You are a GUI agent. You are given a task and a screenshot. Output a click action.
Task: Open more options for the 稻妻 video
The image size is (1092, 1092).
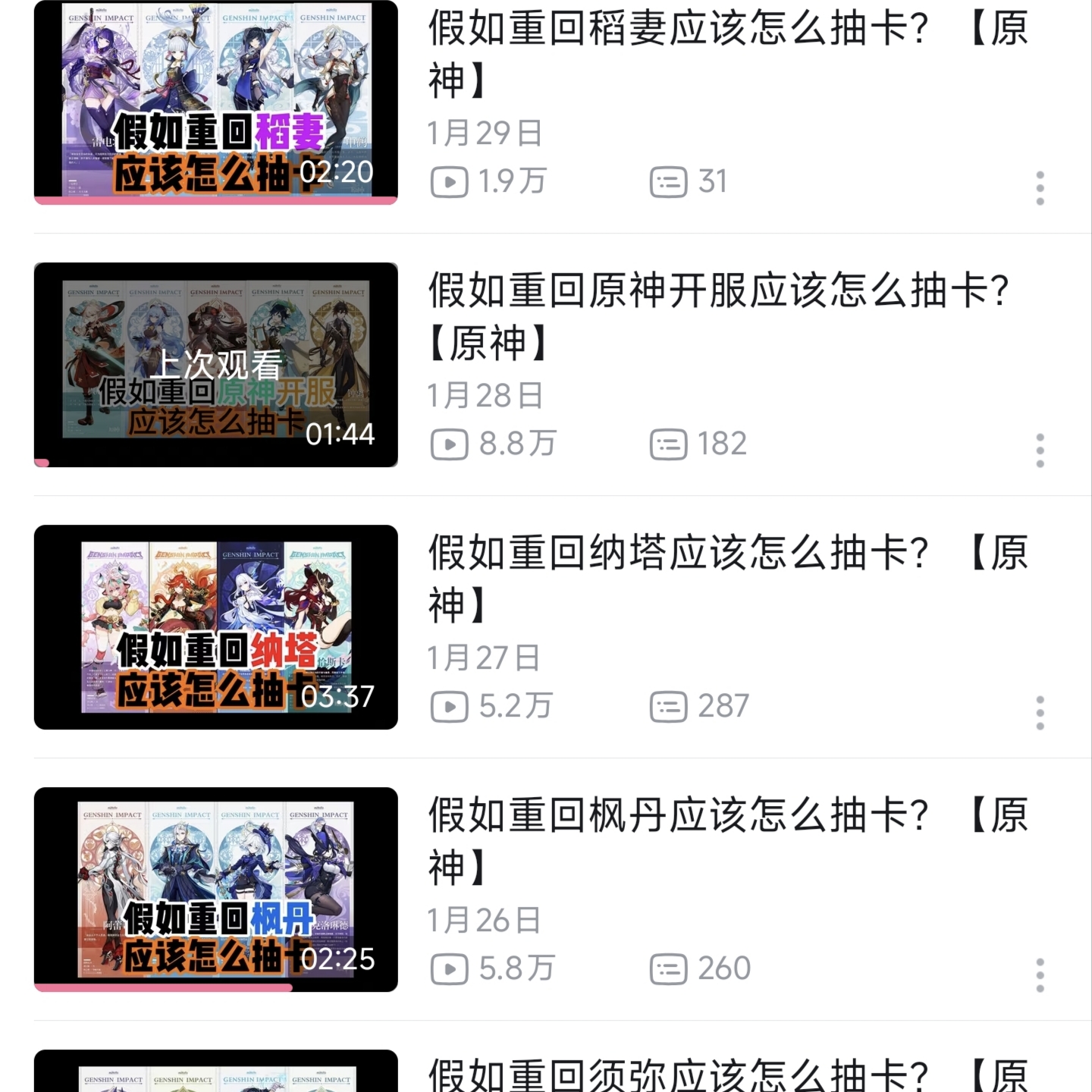(x=1040, y=188)
